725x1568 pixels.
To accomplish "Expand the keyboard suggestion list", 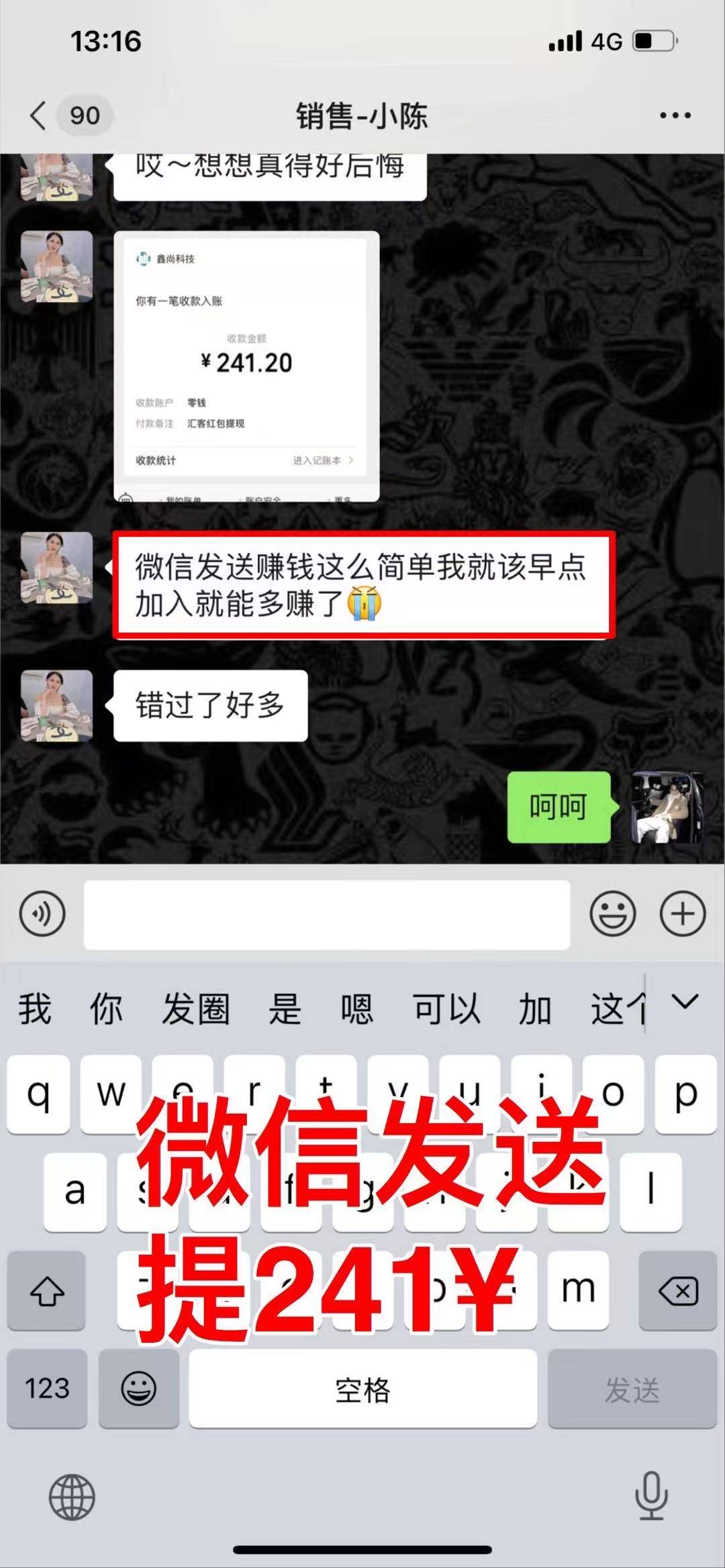I will click(685, 1002).
